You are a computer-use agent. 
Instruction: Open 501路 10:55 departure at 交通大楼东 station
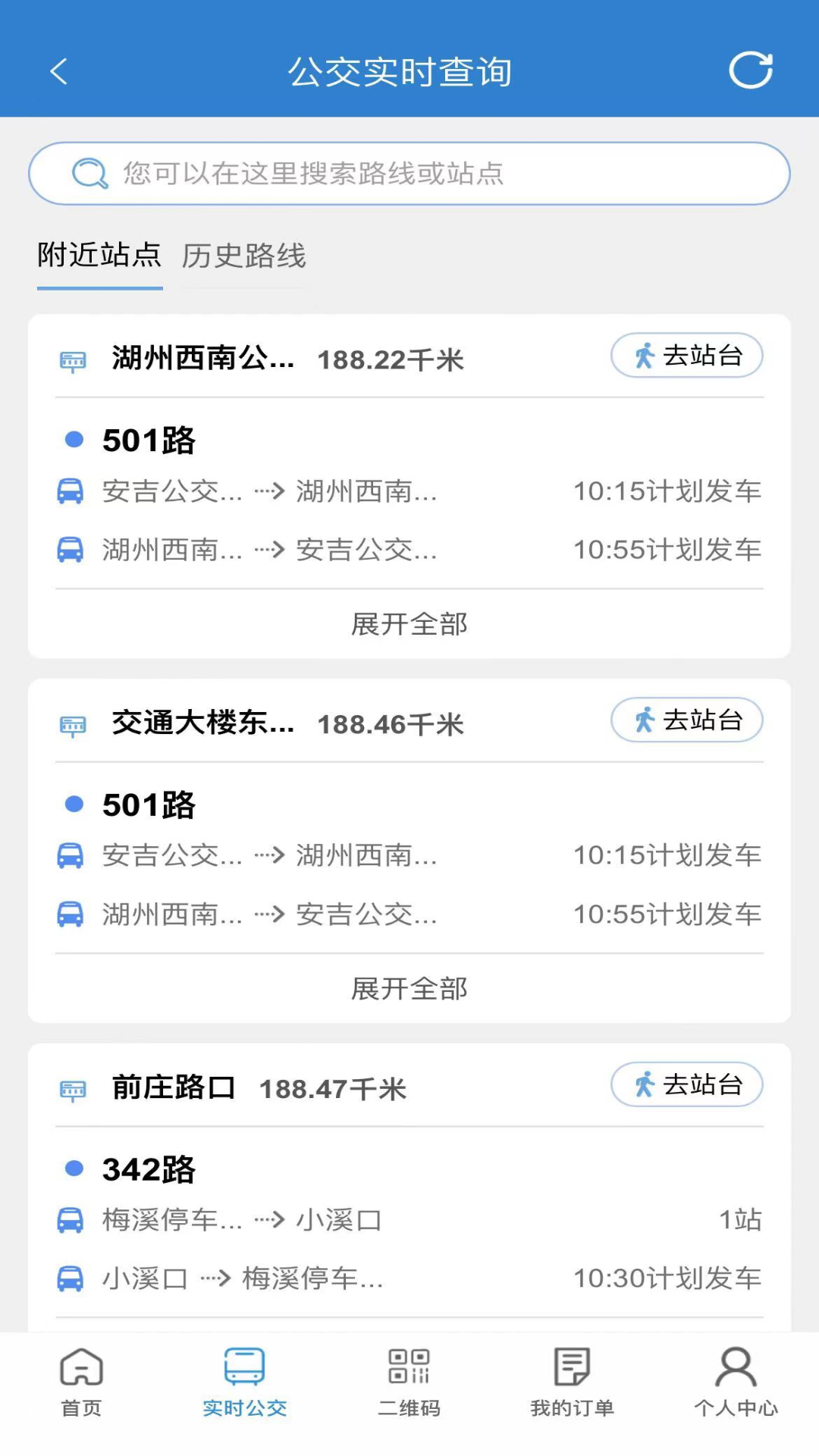point(409,915)
